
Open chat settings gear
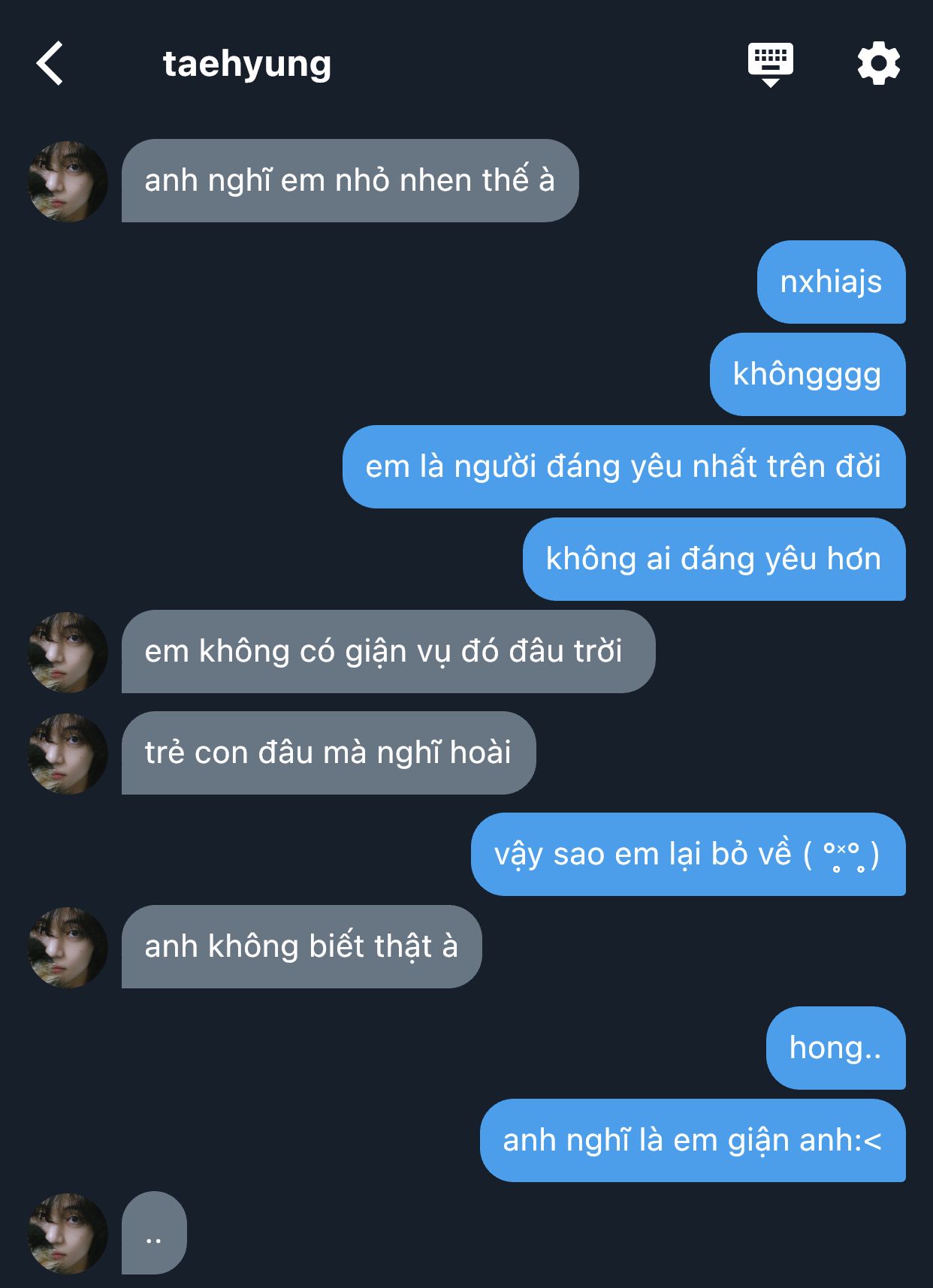878,64
